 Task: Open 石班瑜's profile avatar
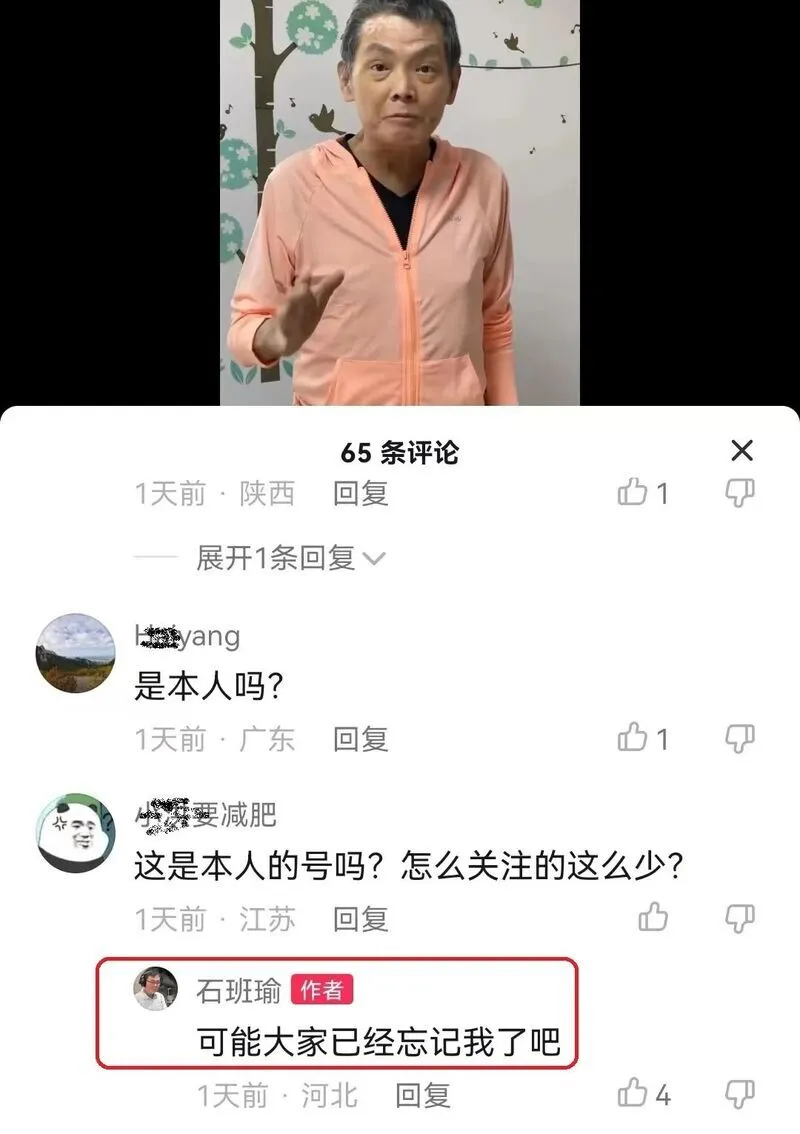coord(156,989)
